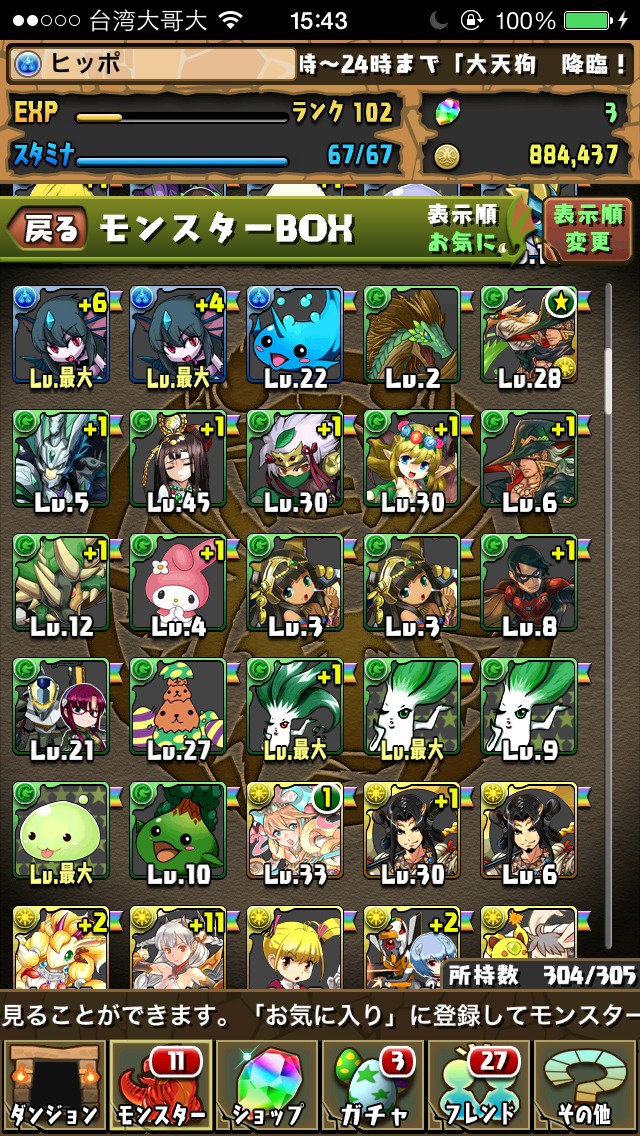
Task: Tap the 戻る back button
Action: tap(47, 229)
